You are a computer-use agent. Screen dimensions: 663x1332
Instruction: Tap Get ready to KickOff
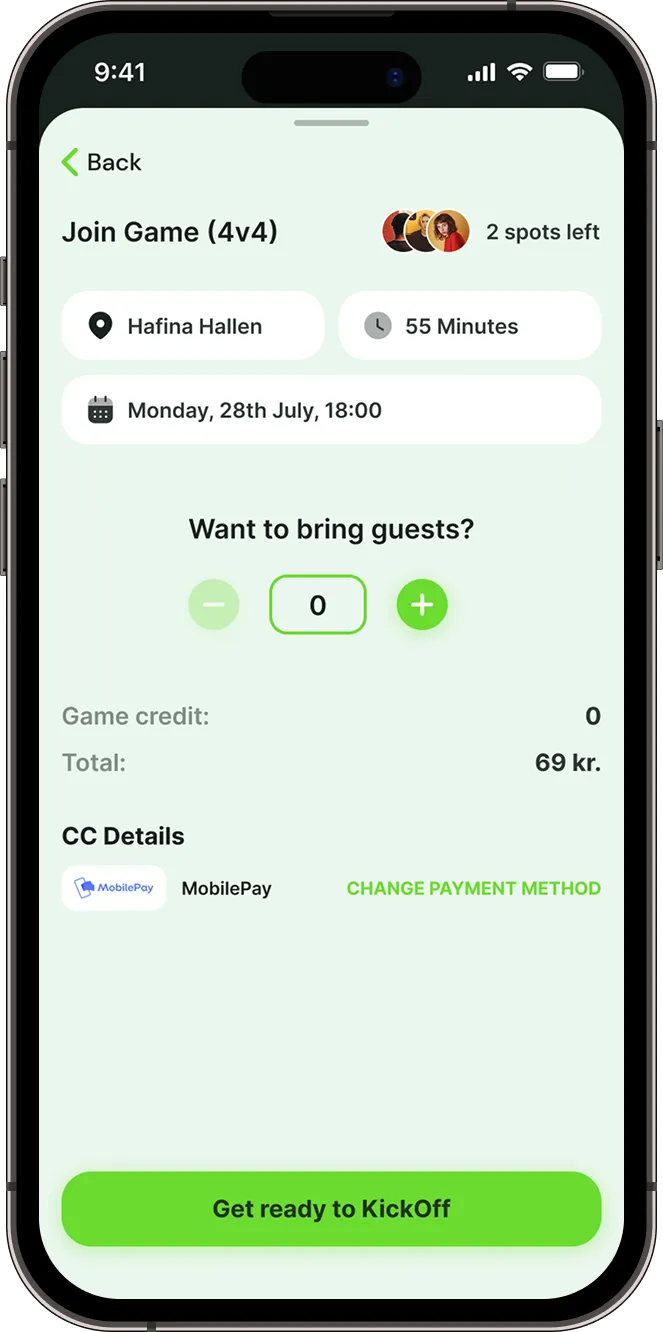click(x=331, y=1208)
